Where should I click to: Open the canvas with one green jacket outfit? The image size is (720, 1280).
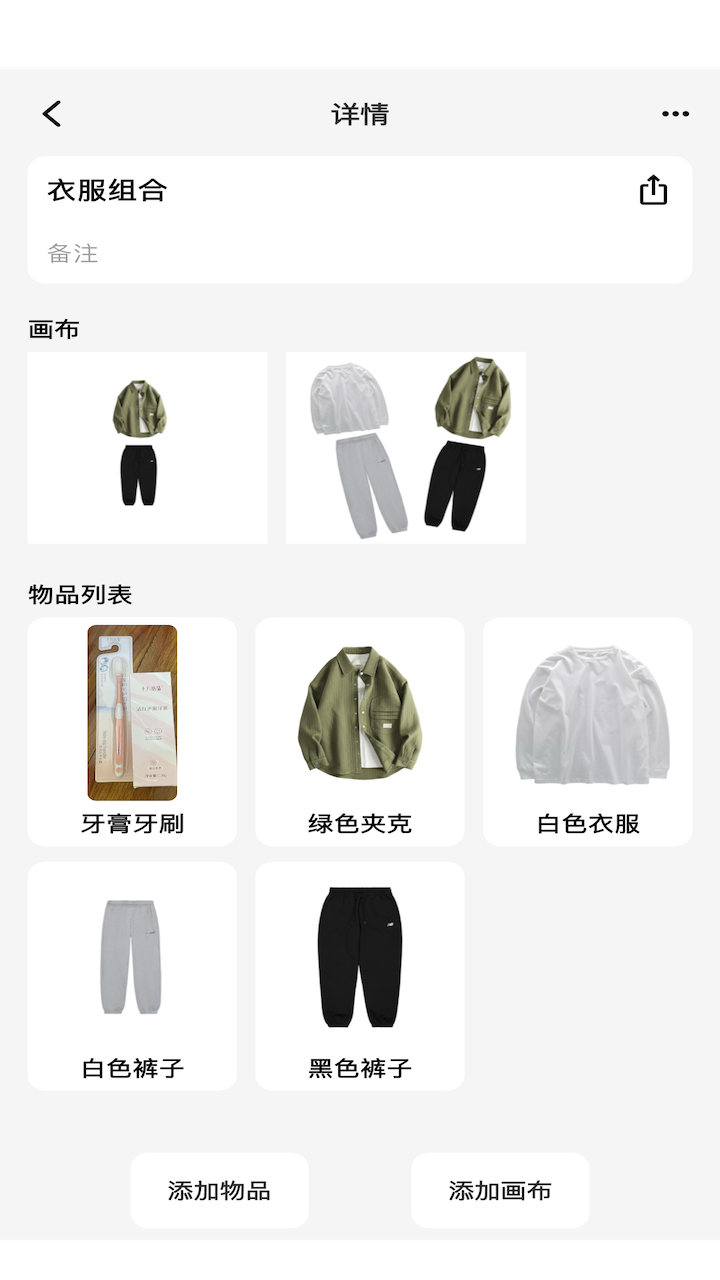147,447
